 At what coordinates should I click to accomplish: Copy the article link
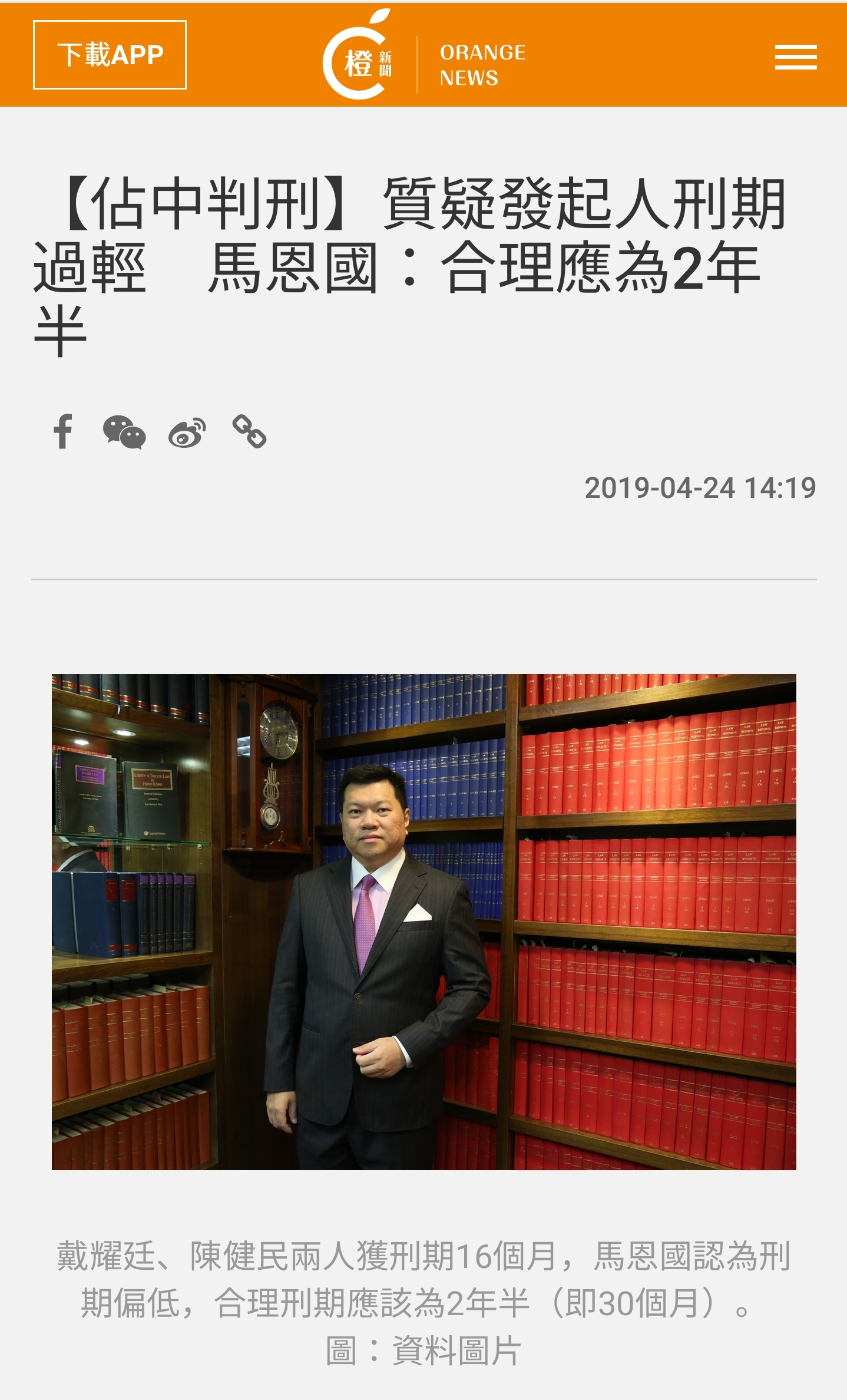[249, 432]
